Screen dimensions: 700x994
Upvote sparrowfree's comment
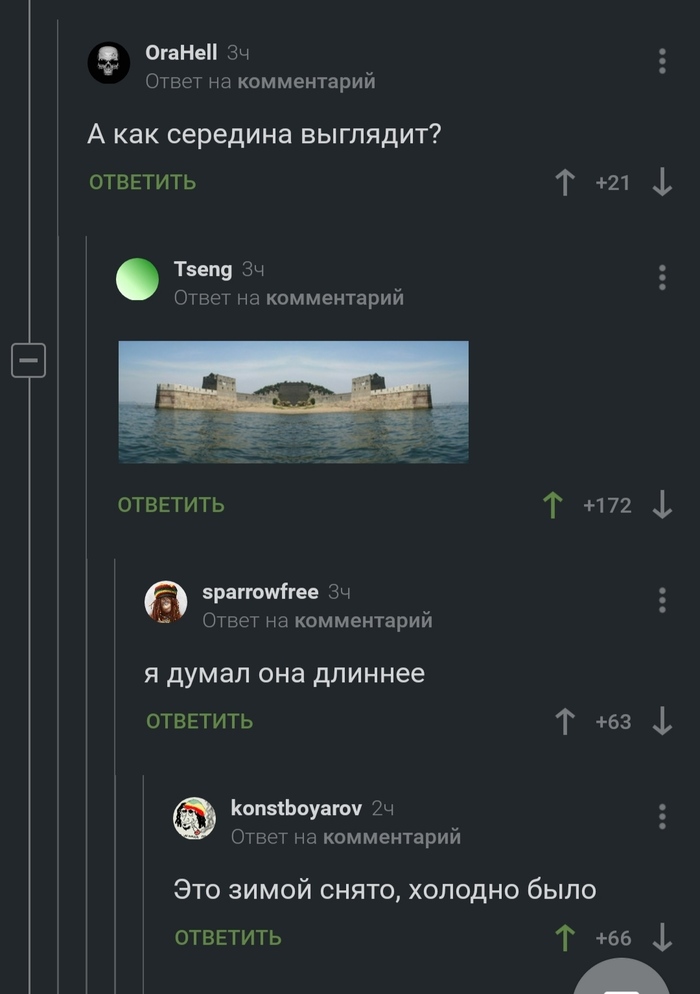[x=565, y=721]
